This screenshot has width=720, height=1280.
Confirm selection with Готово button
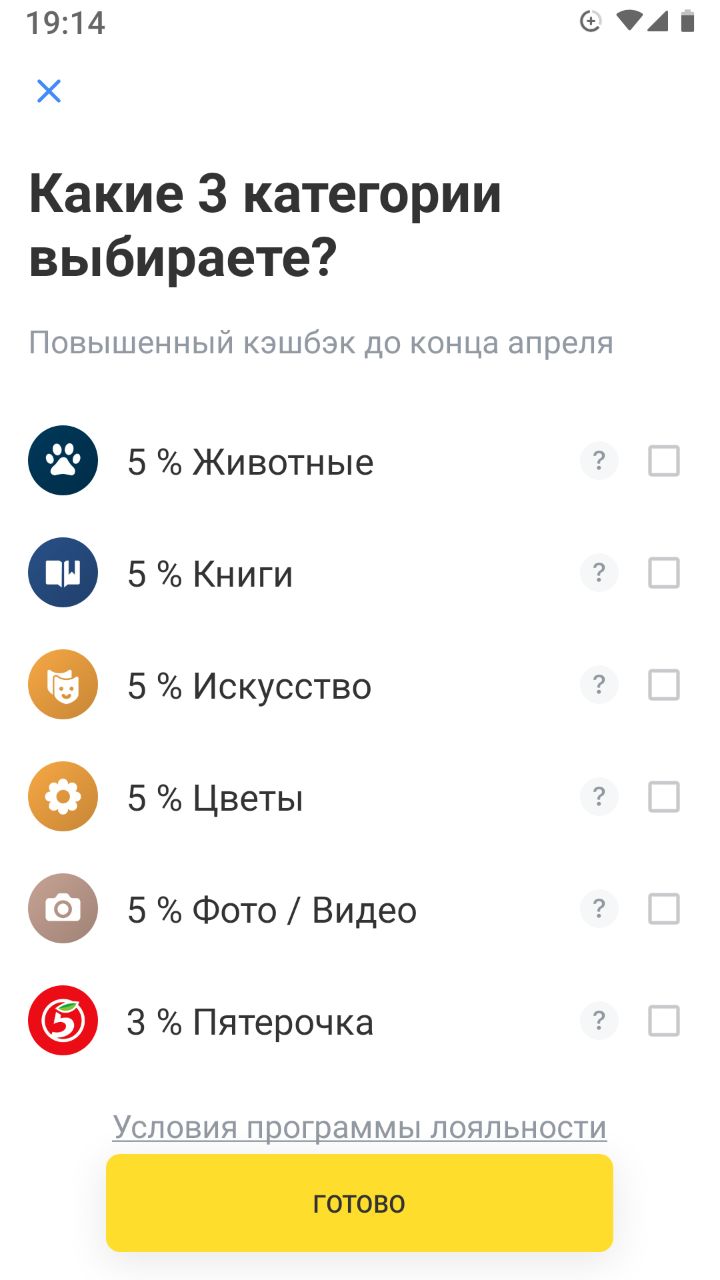coord(359,1203)
